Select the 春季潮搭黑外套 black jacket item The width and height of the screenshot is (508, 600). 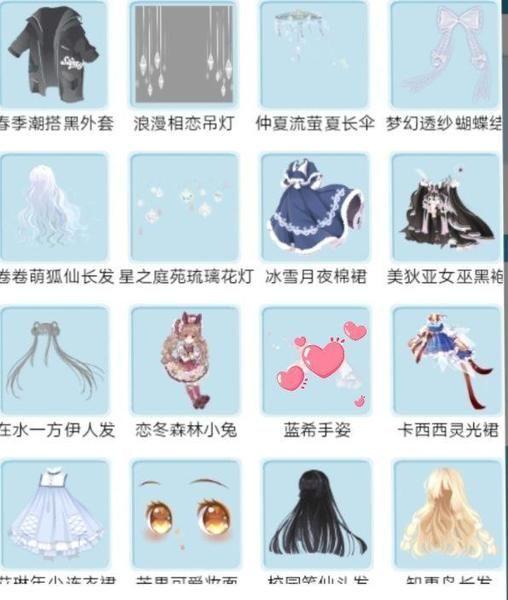[54, 54]
